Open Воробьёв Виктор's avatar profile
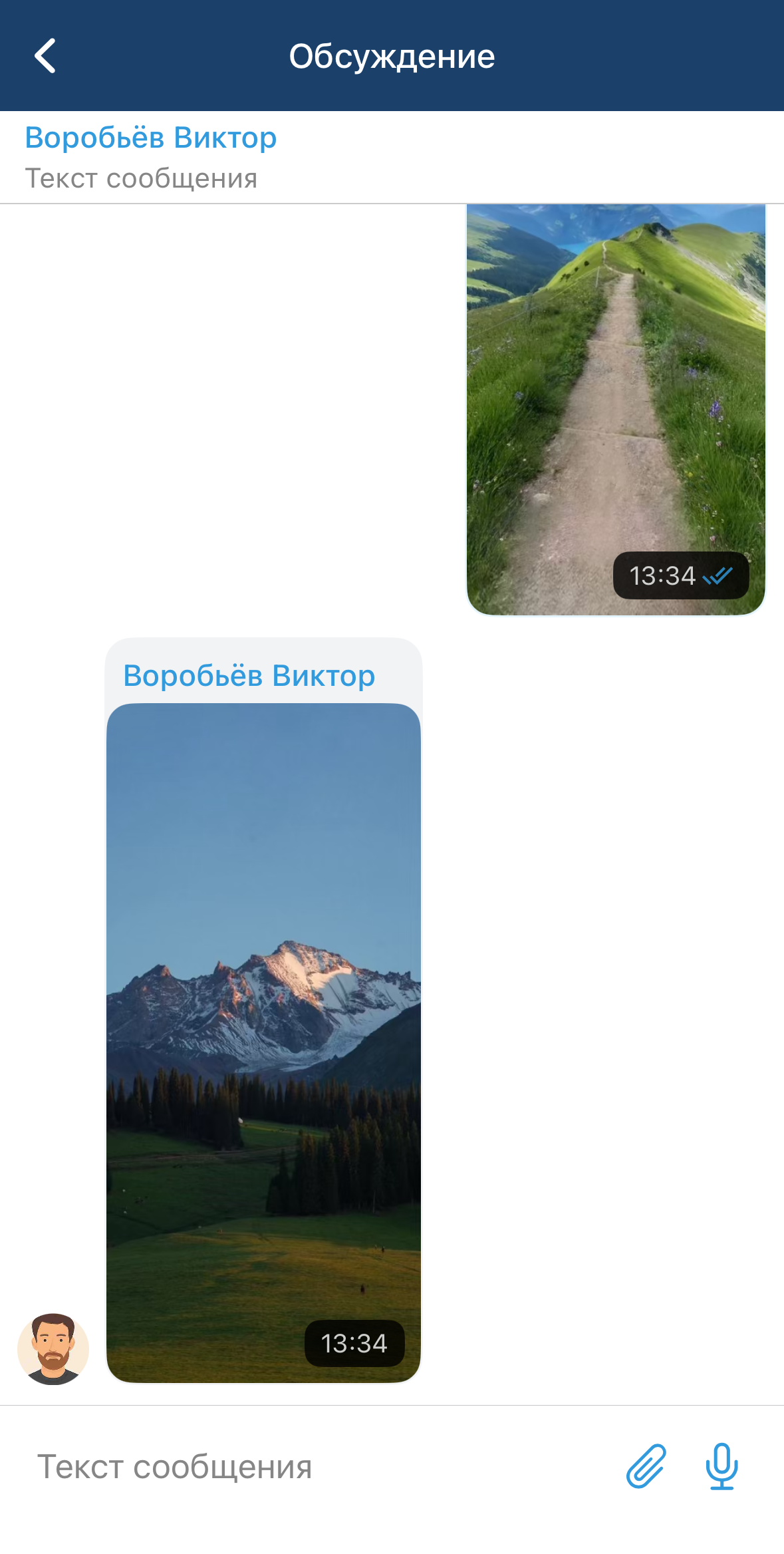This screenshot has height=1554, width=784. pos(53,1348)
